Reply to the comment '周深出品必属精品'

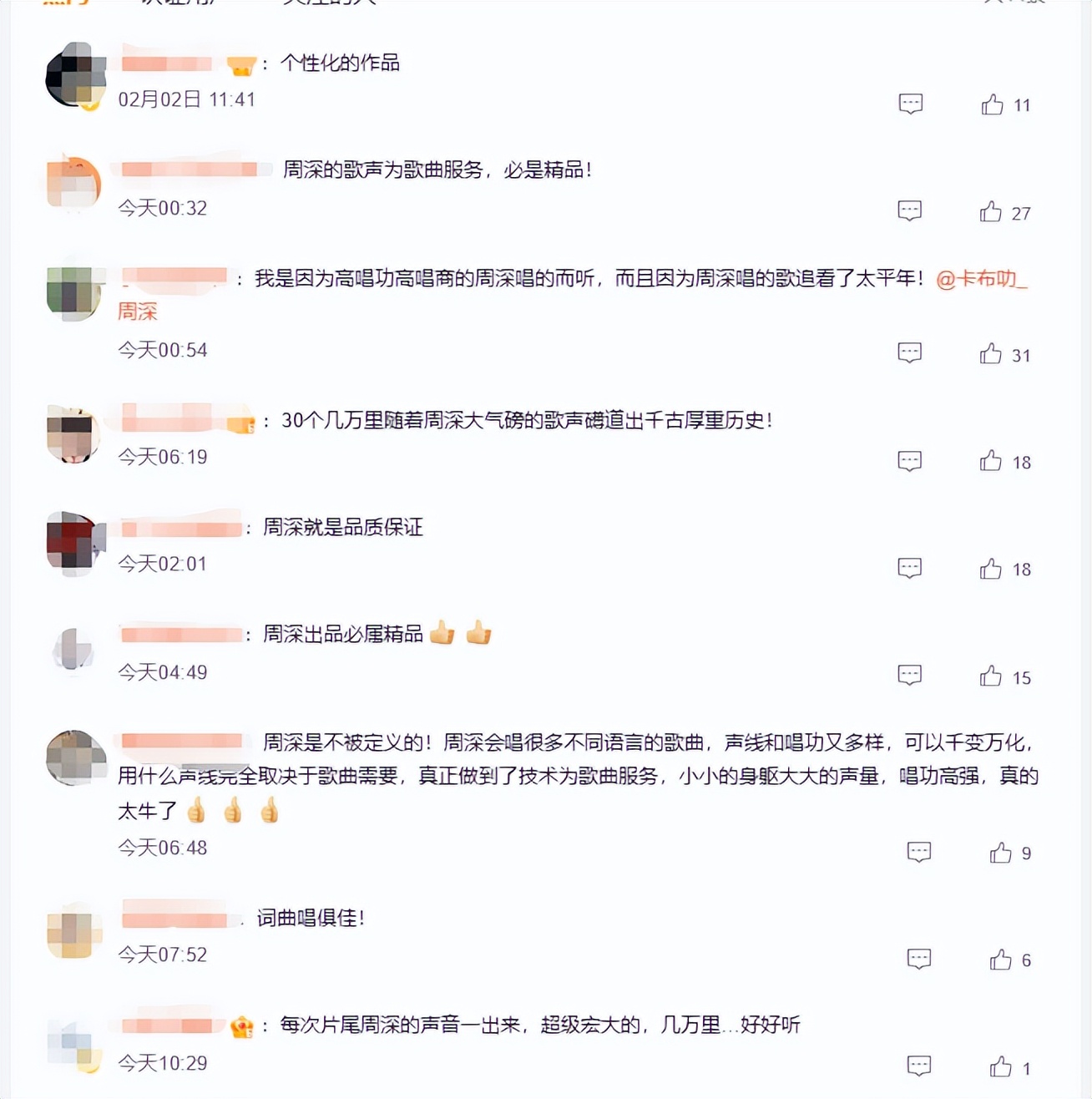909,675
